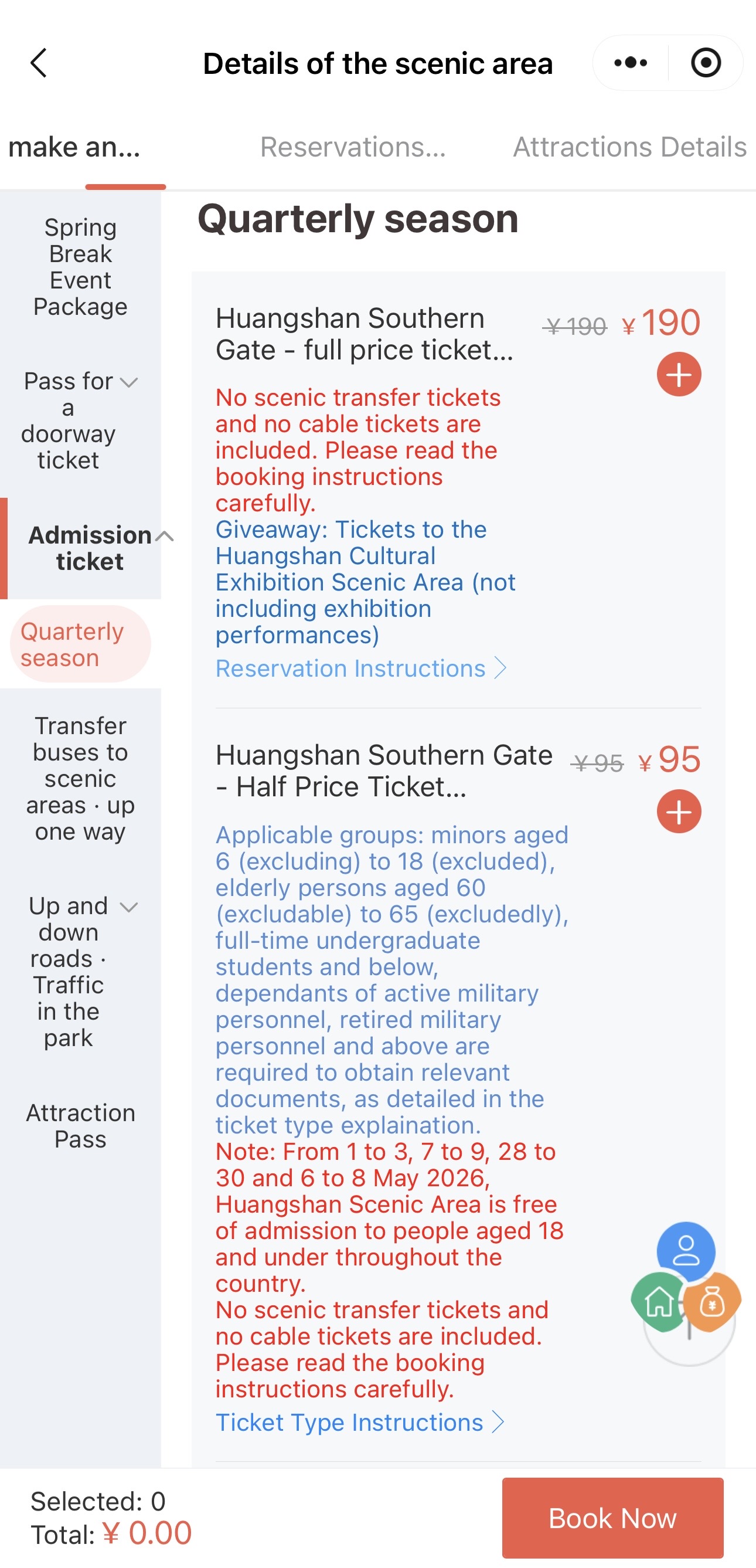Expand the Pass for a doorway ticket category
756x1568 pixels.
[80, 420]
